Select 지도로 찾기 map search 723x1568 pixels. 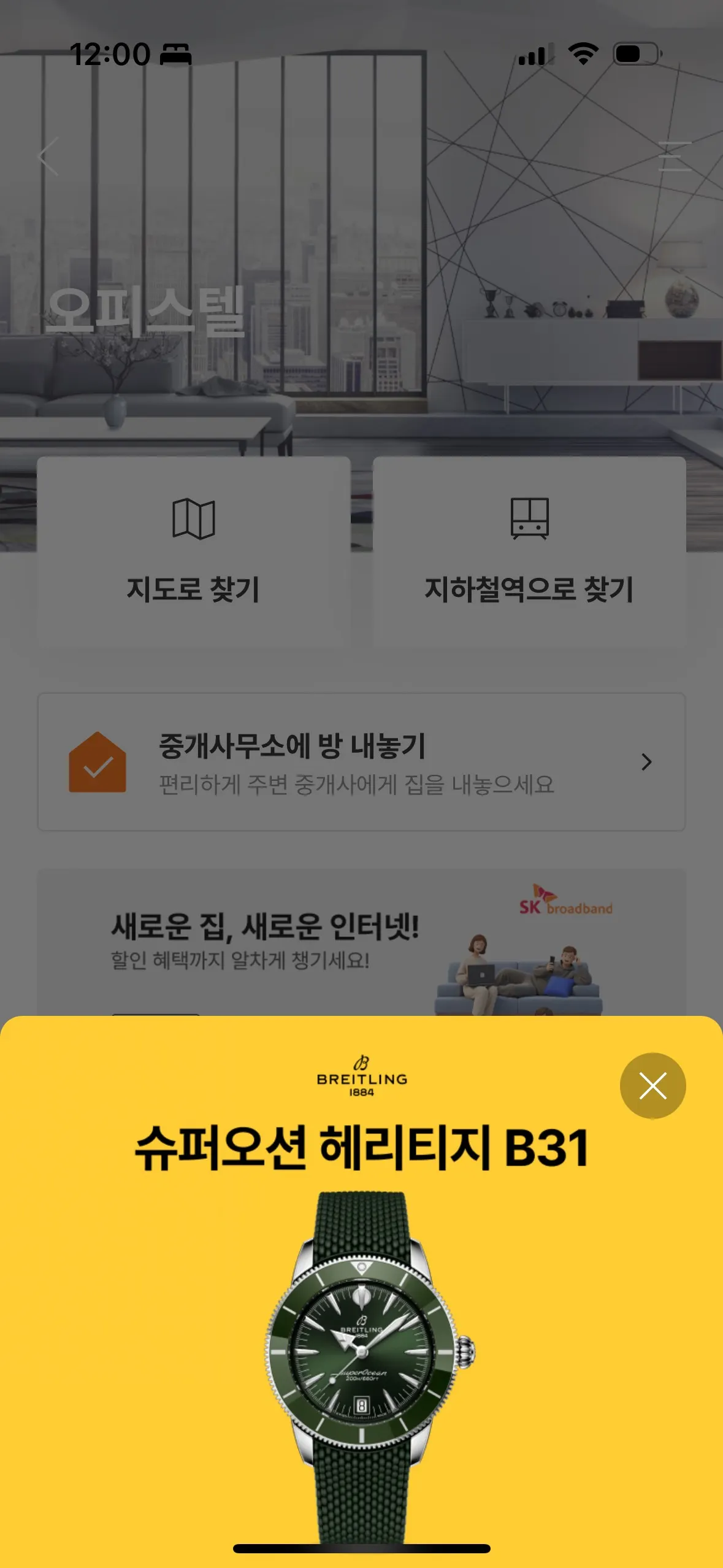tap(193, 551)
